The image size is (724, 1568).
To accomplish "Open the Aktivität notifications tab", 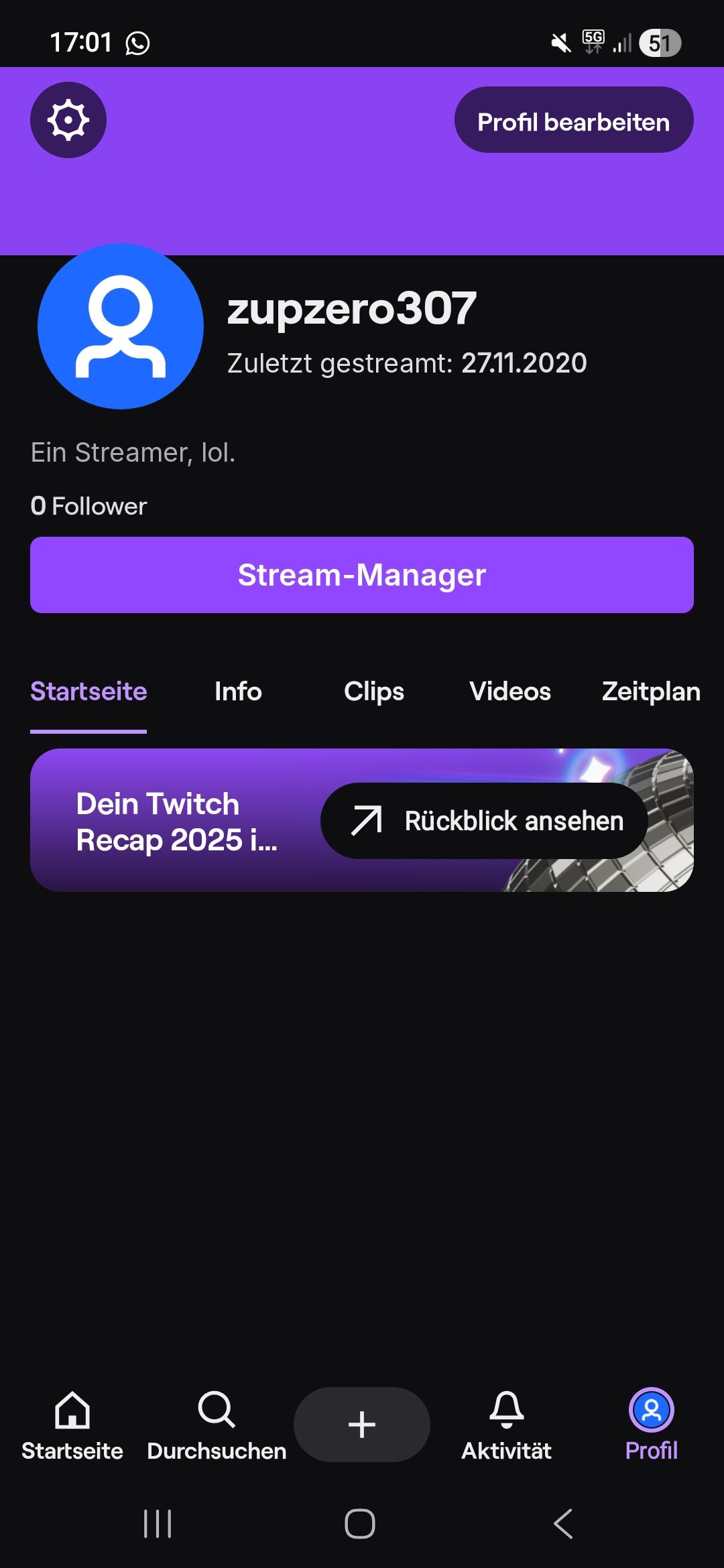I will (507, 1425).
